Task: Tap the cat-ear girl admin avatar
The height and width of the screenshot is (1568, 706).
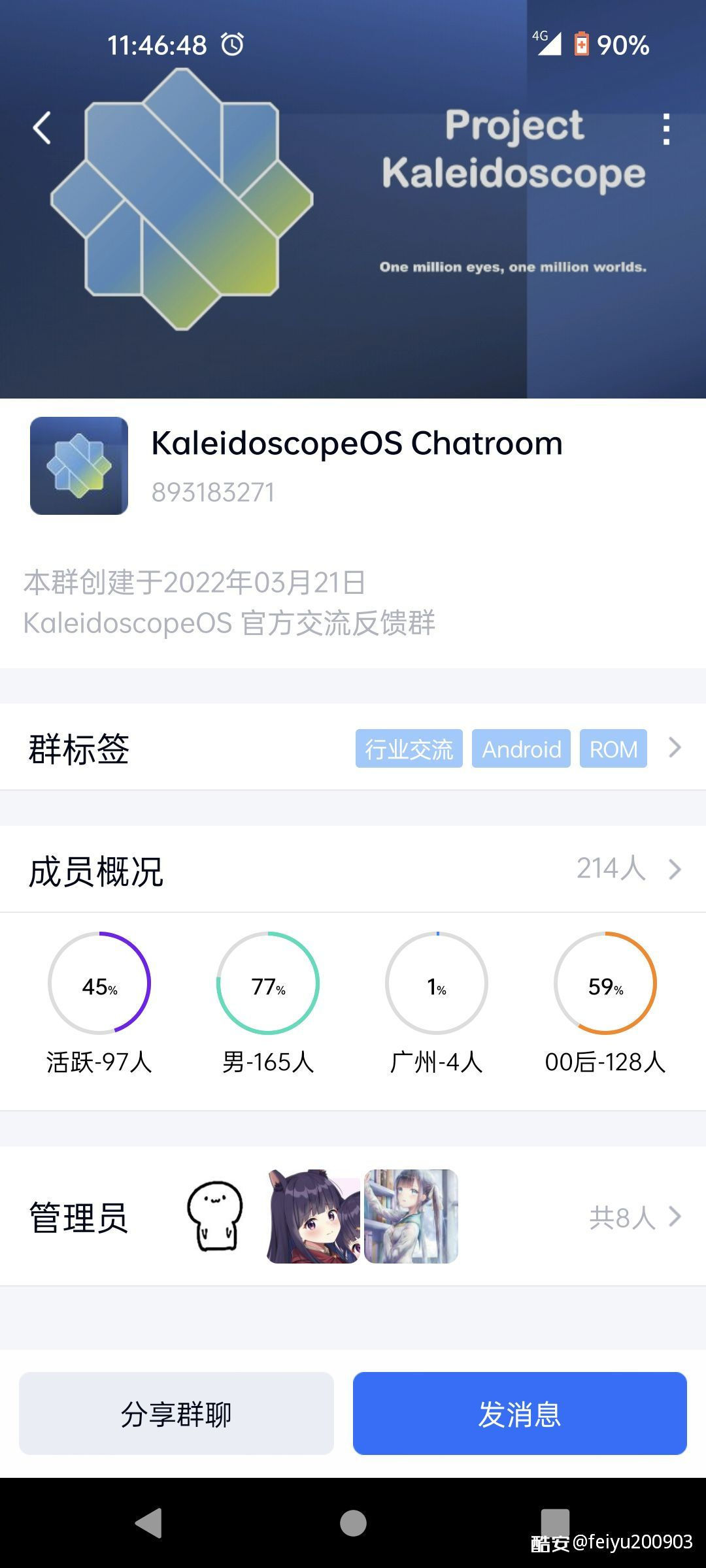Action: pyautogui.click(x=312, y=1217)
